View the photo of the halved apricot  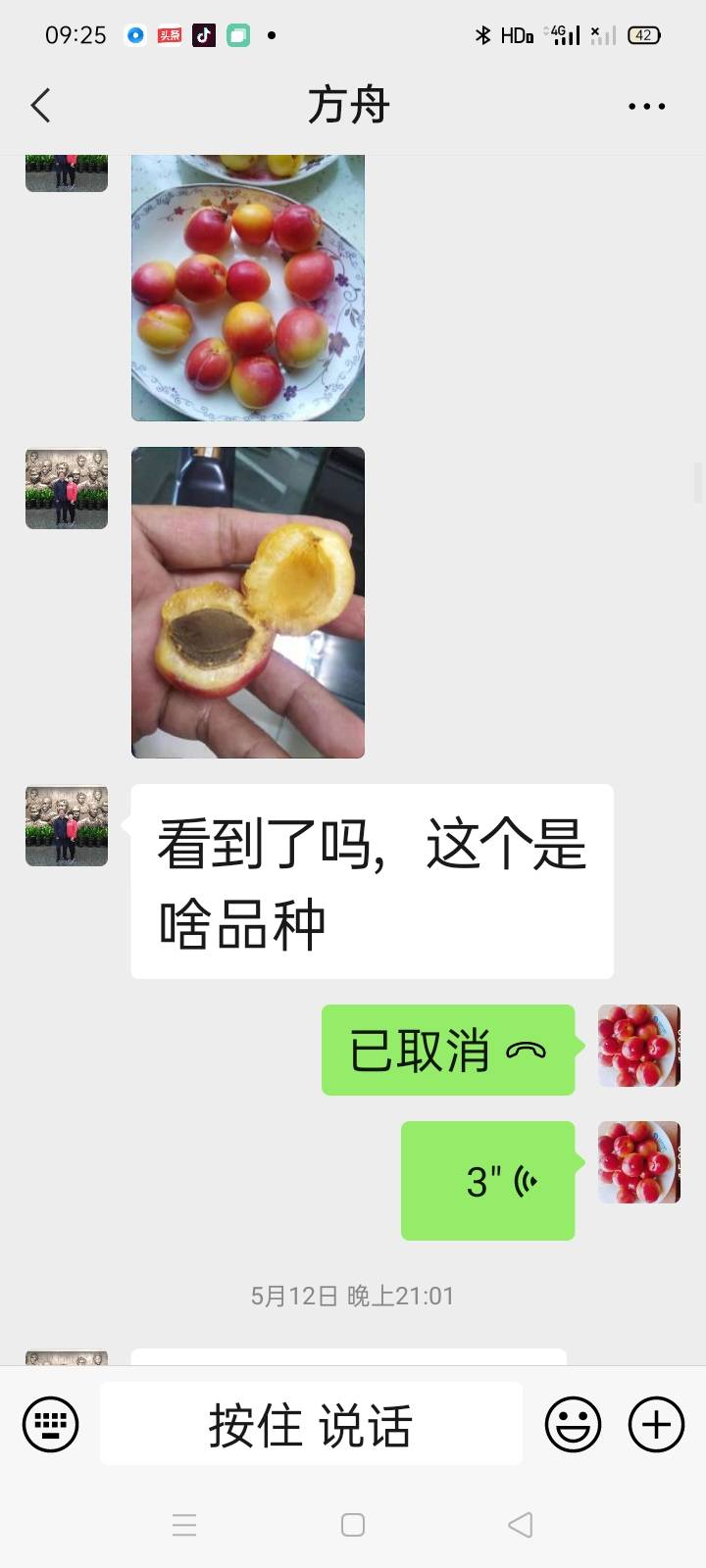point(248,603)
